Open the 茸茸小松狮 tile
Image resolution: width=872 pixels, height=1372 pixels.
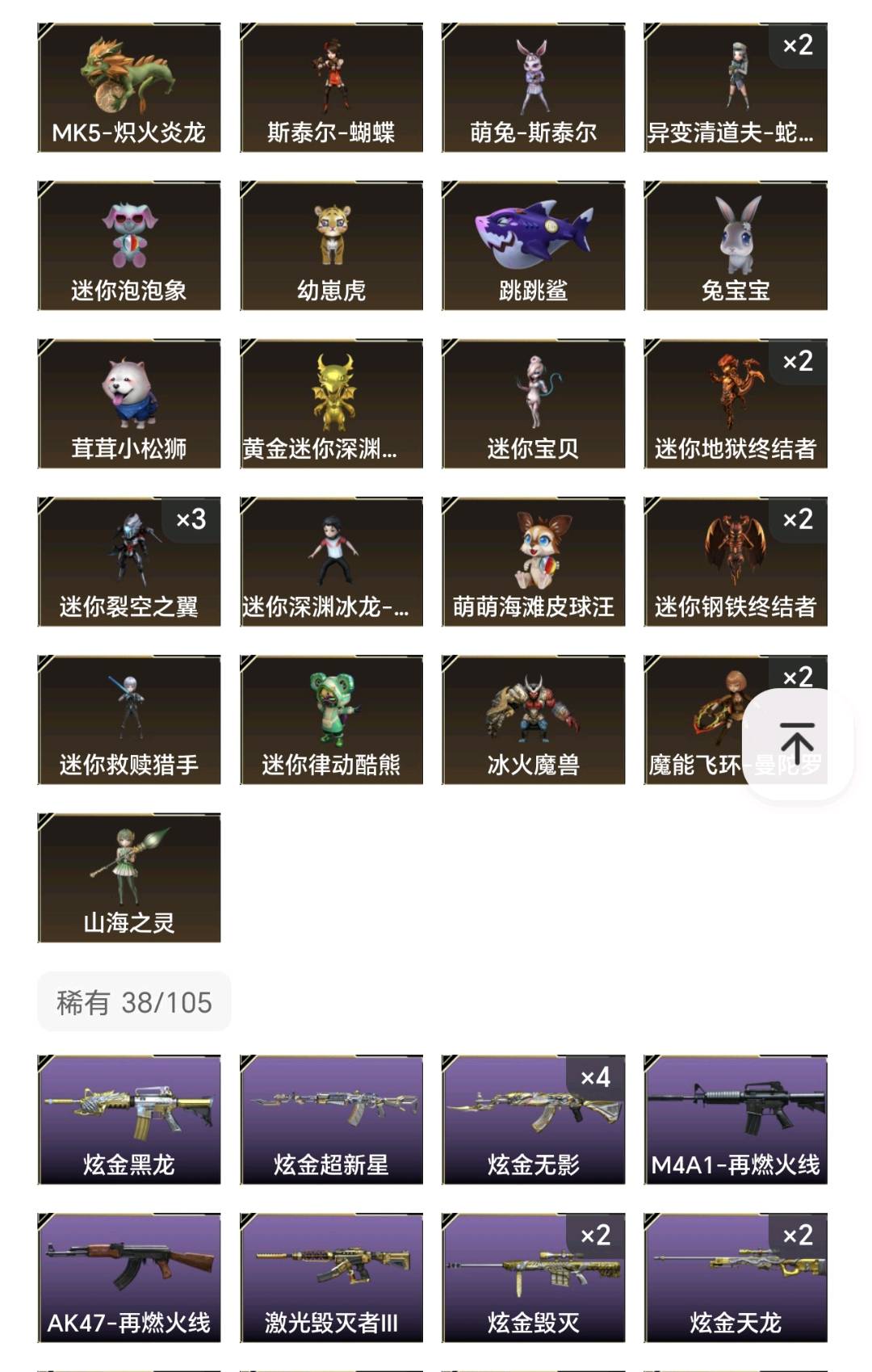[129, 404]
